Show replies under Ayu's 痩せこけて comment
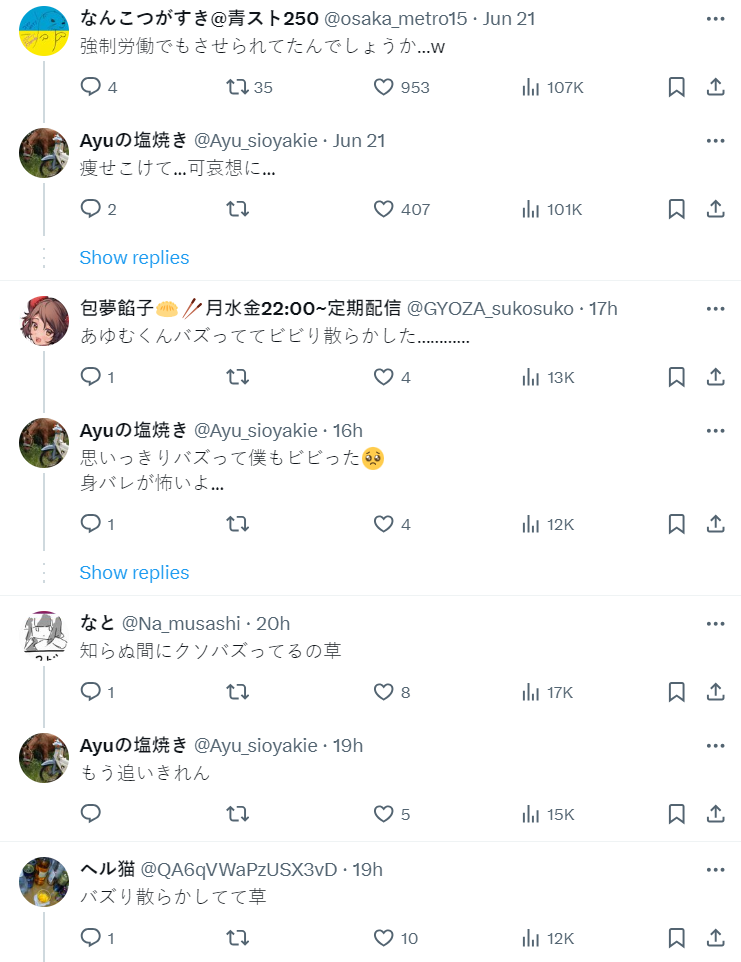 point(134,257)
